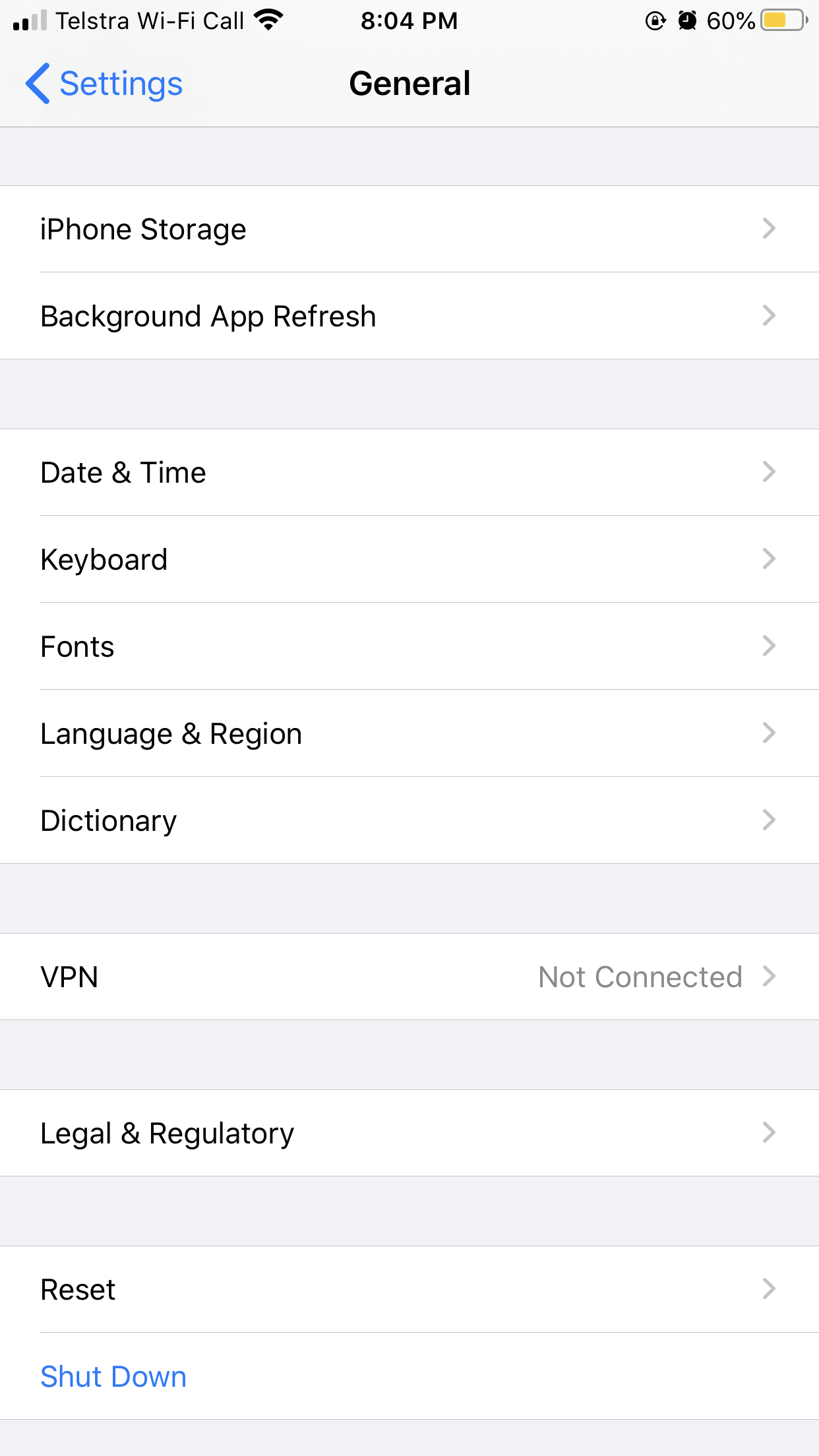Go back to Settings
This screenshot has width=819, height=1456.
pos(104,84)
